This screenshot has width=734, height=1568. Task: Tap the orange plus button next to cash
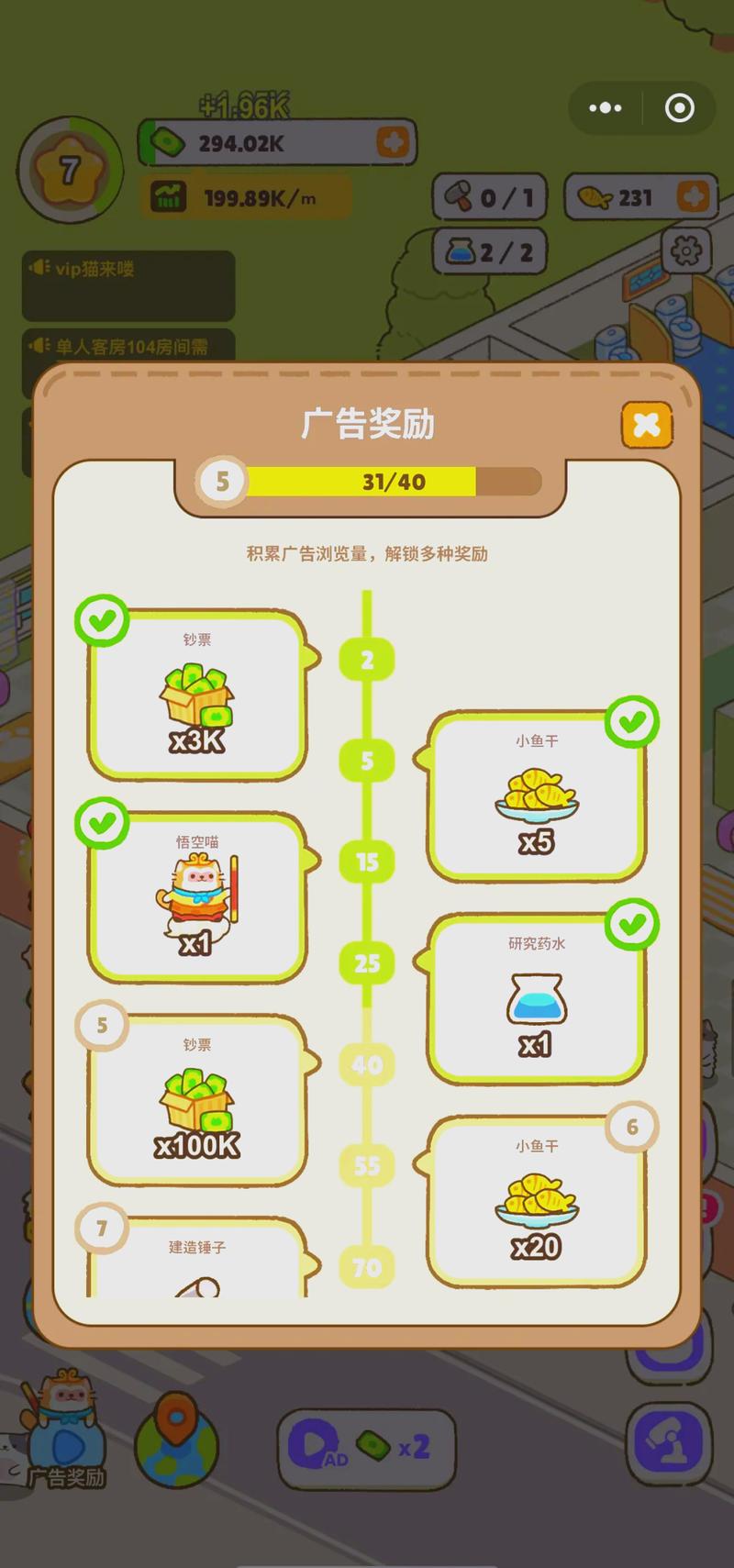point(393,142)
